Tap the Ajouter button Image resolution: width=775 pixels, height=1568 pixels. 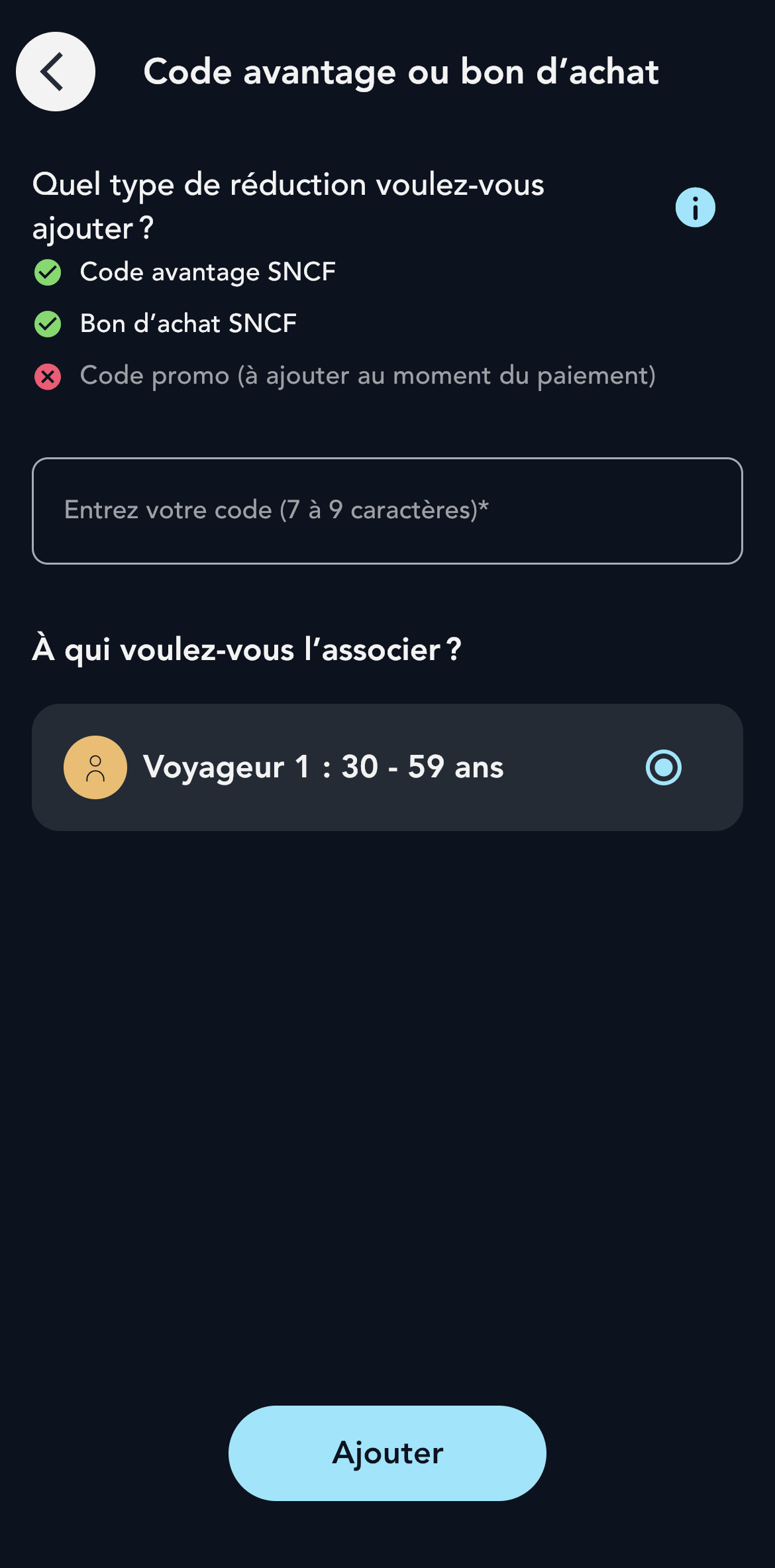click(x=387, y=1453)
